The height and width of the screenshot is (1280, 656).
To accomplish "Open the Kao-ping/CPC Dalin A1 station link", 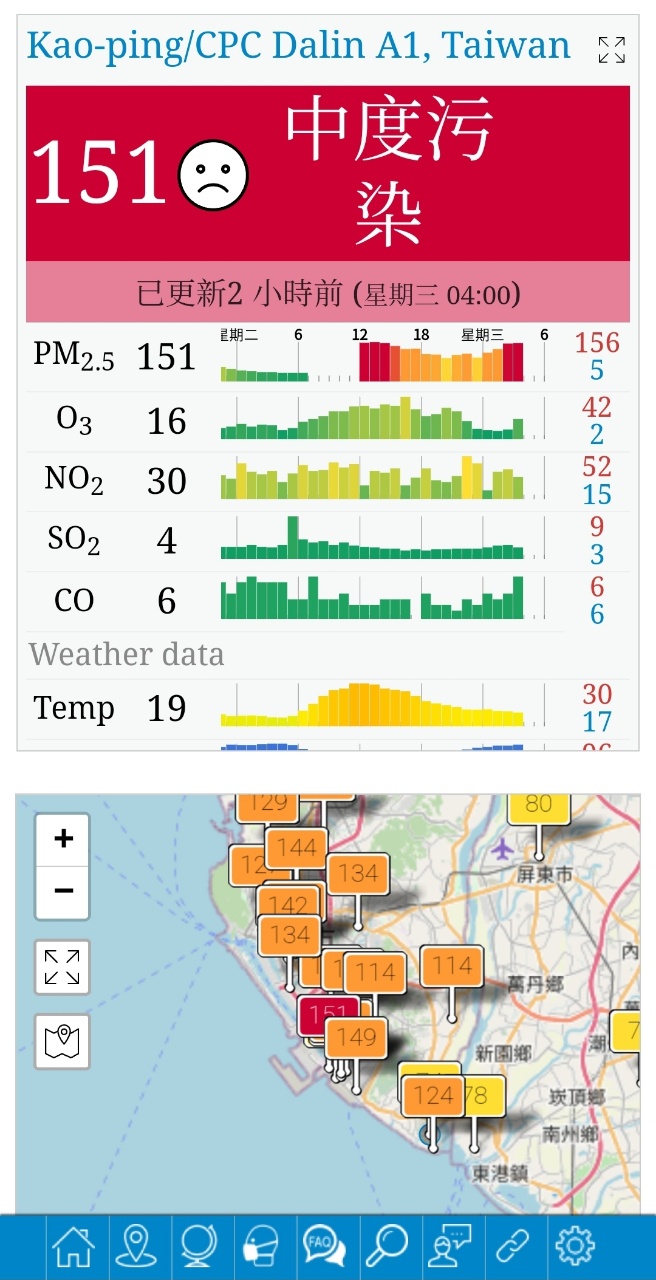I will (x=298, y=46).
